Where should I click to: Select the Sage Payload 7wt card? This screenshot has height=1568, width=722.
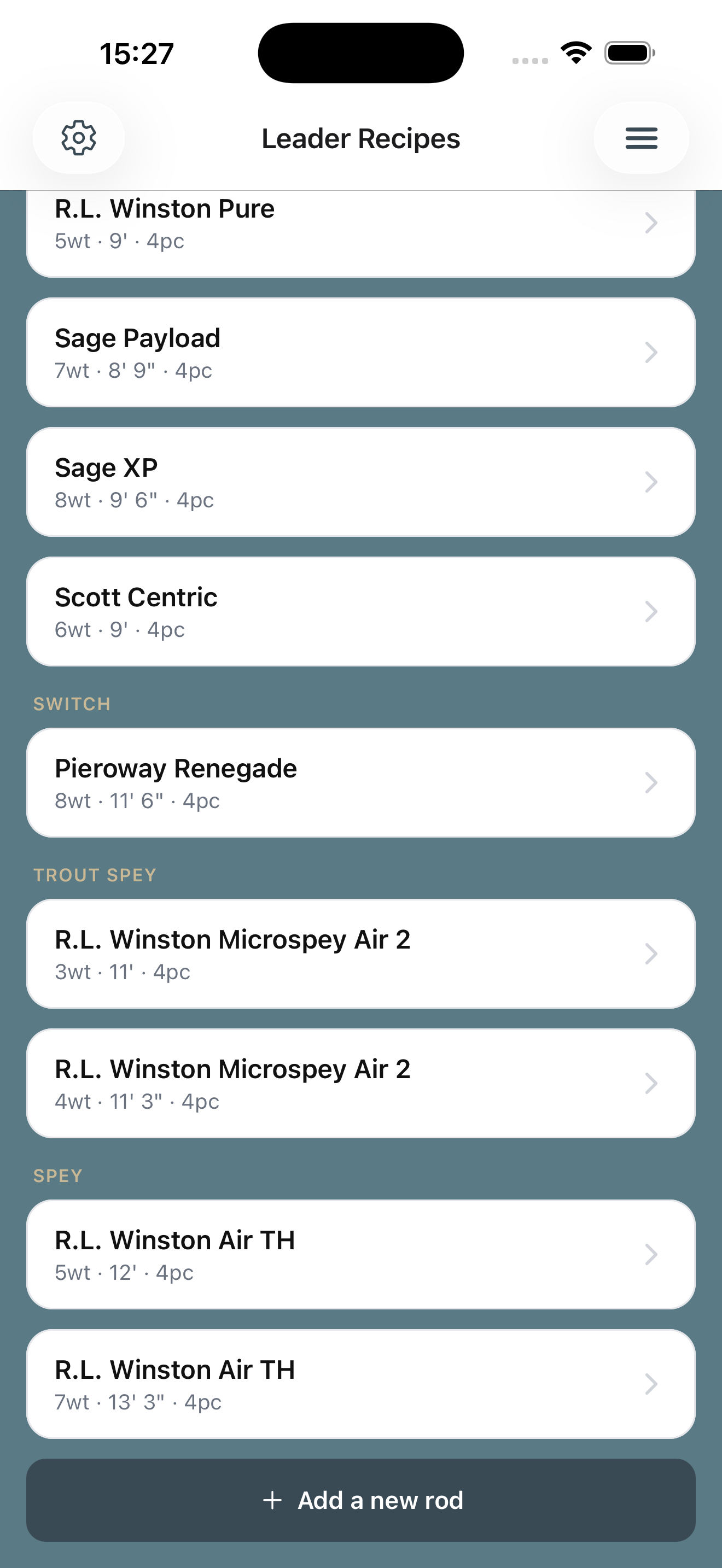coord(361,353)
